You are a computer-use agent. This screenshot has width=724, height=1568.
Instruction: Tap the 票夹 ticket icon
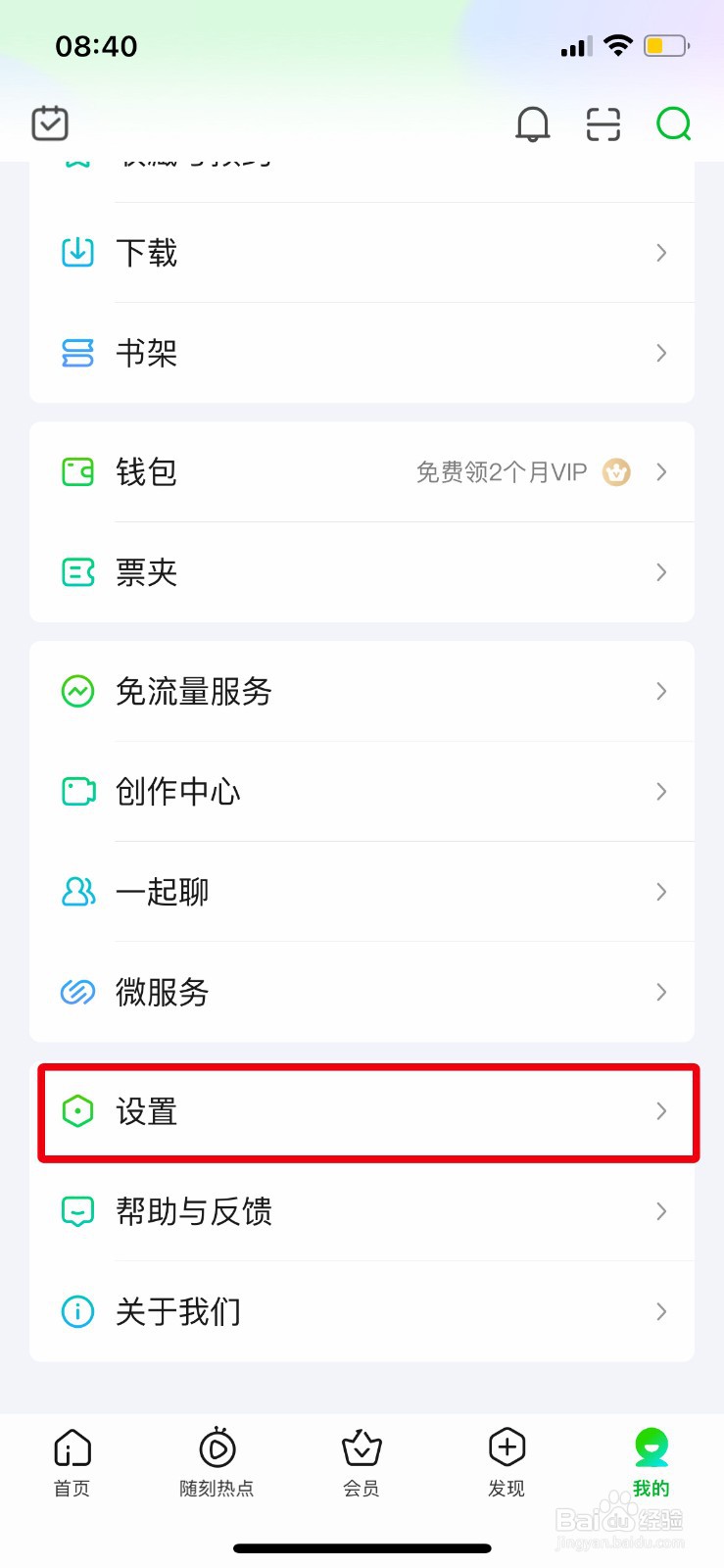point(76,572)
